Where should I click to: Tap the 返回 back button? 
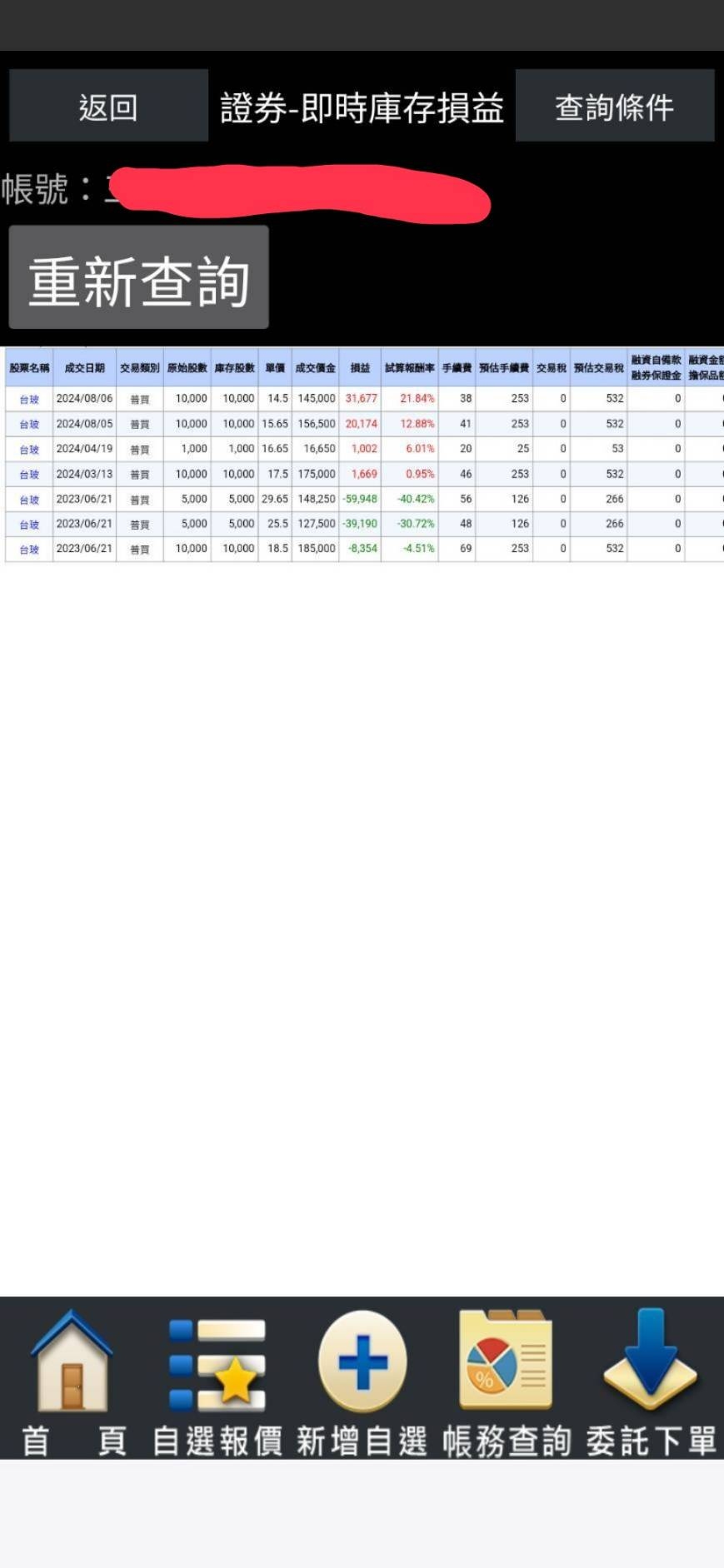(x=108, y=106)
